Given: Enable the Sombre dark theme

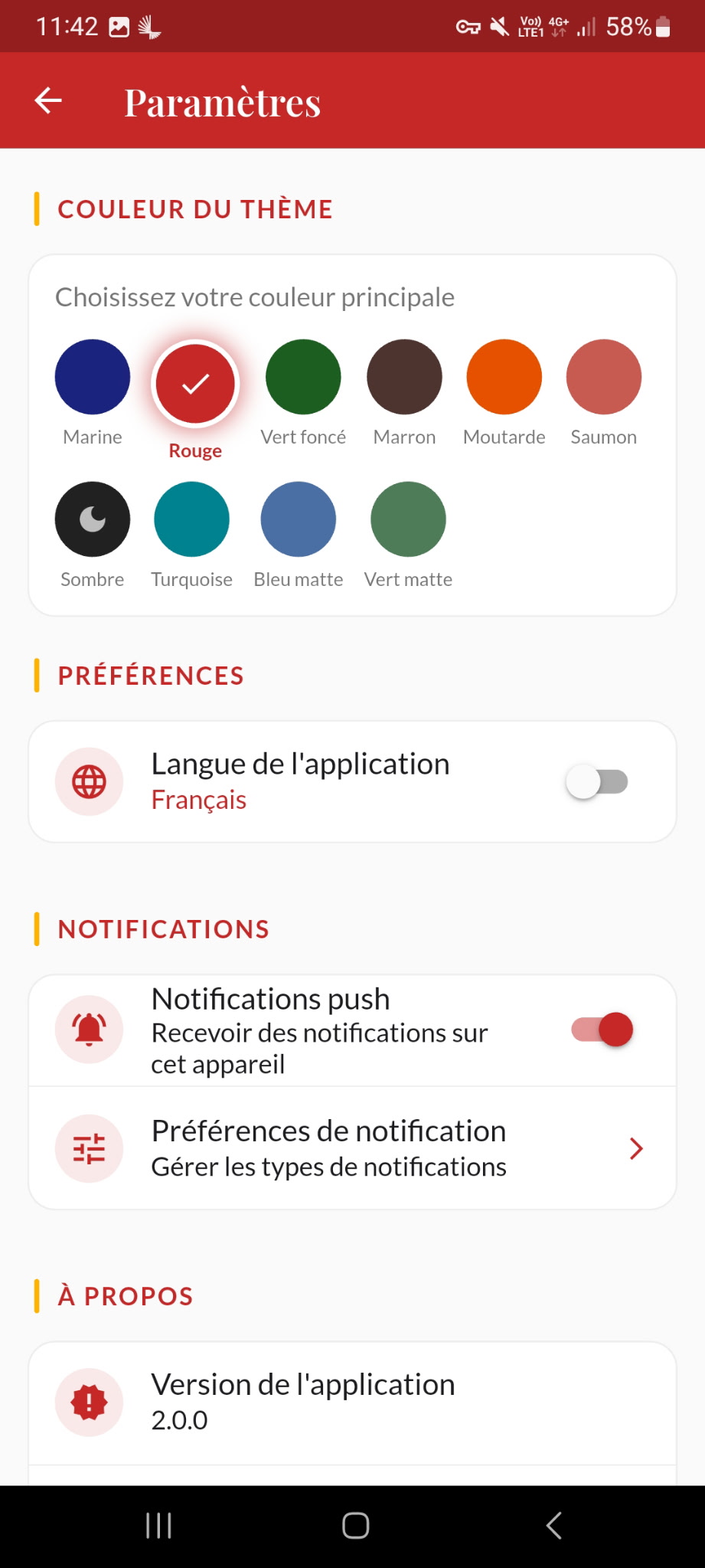Looking at the screenshot, I should coord(93,519).
